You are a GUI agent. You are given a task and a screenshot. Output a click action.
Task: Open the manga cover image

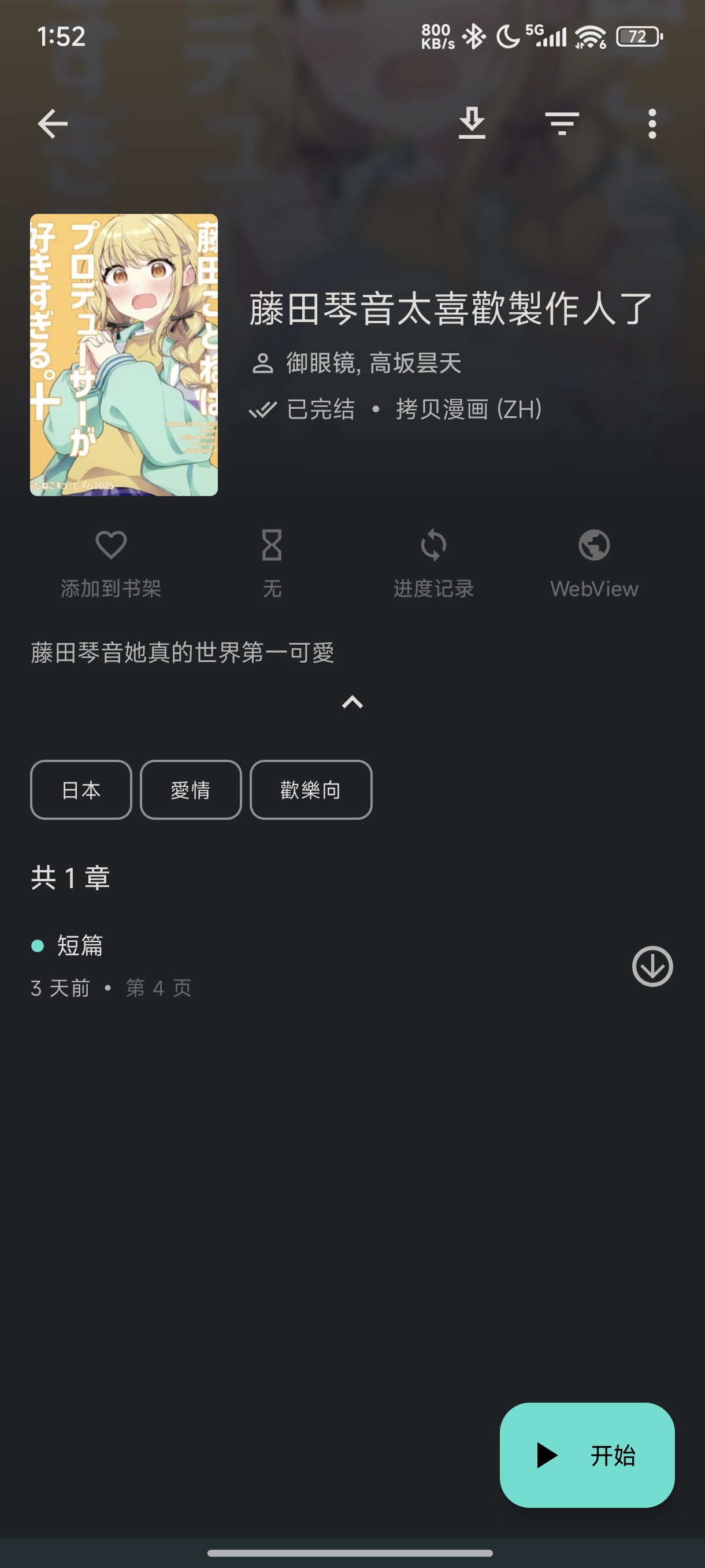pyautogui.click(x=124, y=355)
